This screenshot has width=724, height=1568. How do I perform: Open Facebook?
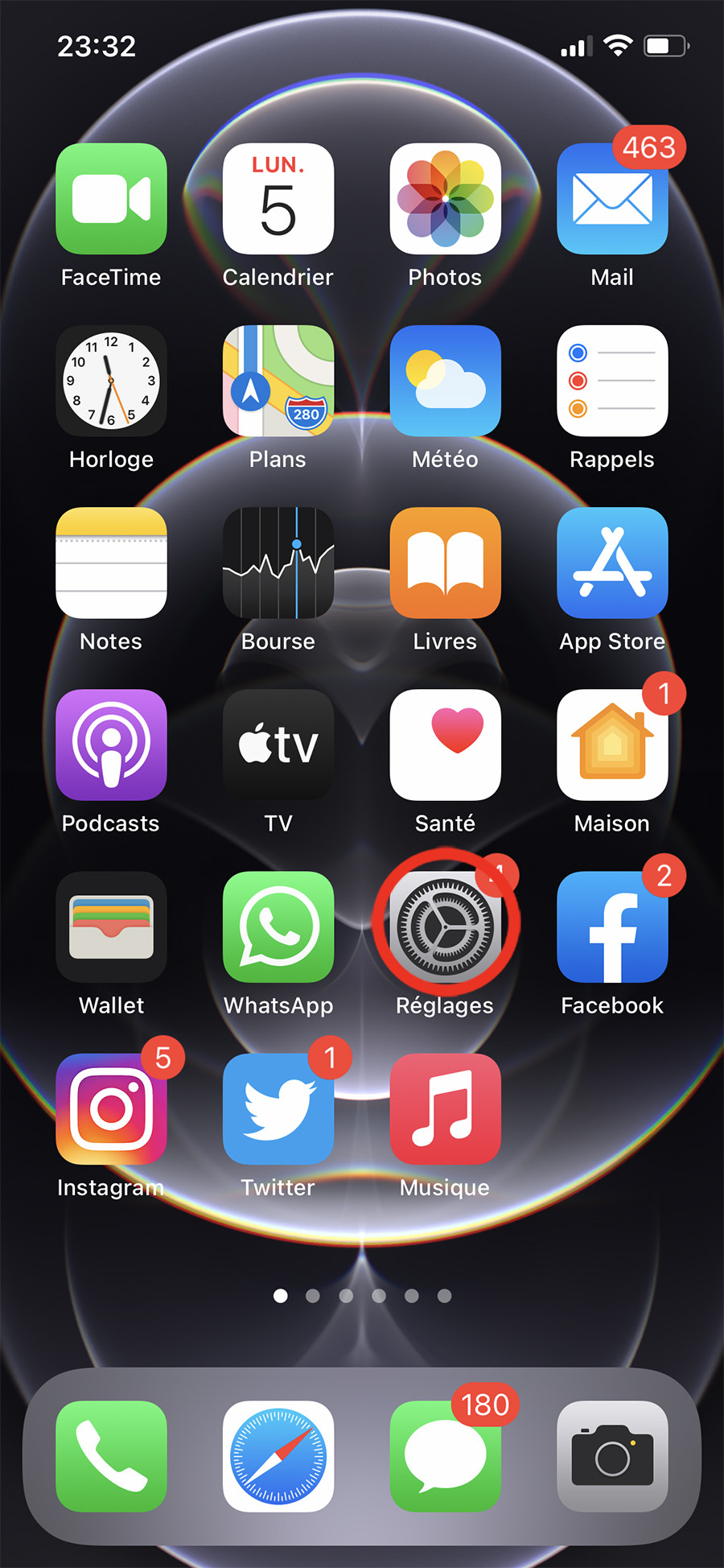click(x=612, y=926)
